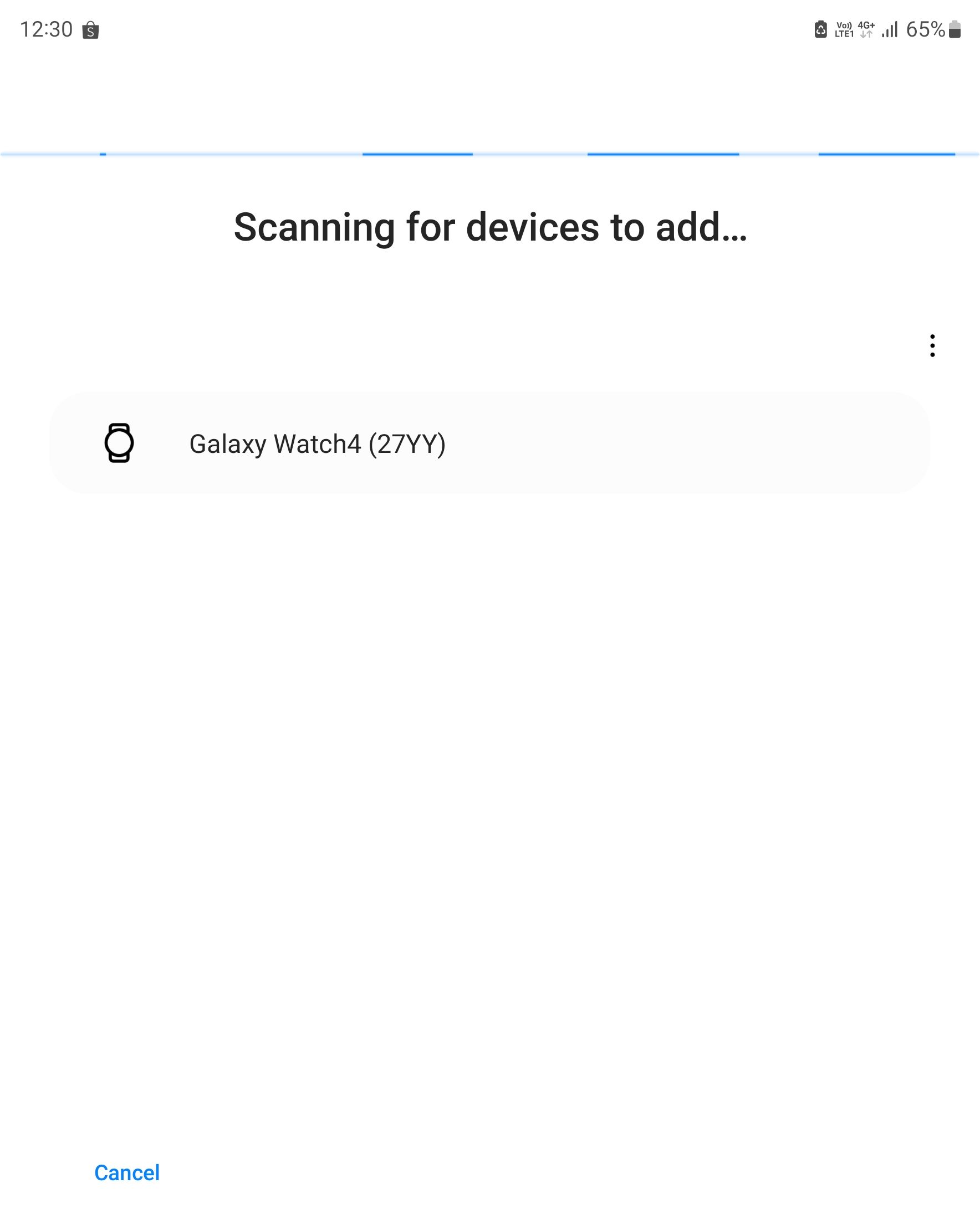This screenshot has height=1224, width=980.
Task: Cancel the device scan
Action: click(126, 1172)
